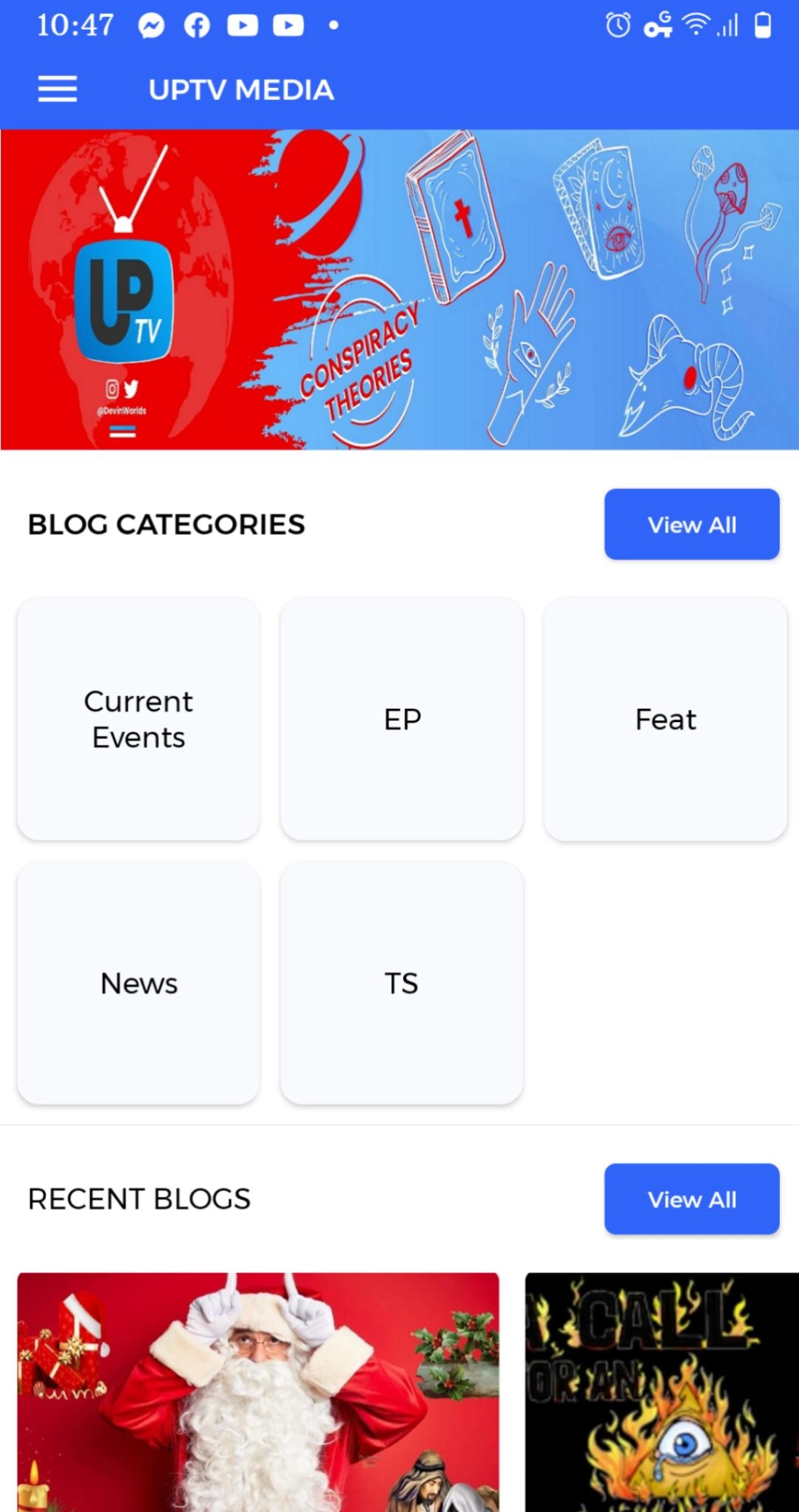View all recent blogs

pos(691,1199)
